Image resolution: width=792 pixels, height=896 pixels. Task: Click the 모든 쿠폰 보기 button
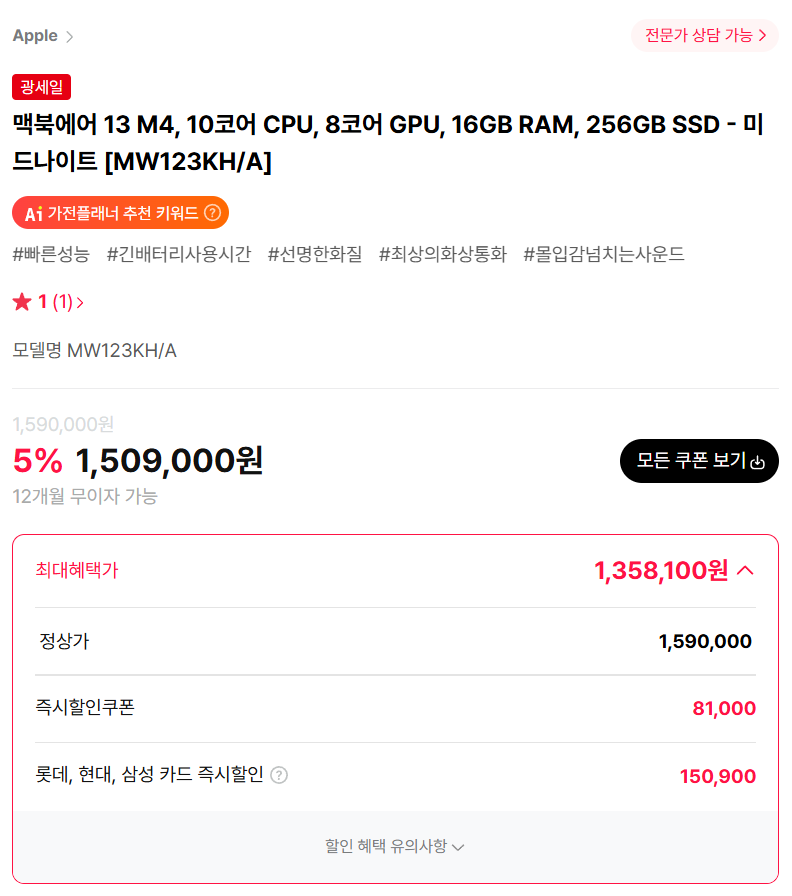699,461
